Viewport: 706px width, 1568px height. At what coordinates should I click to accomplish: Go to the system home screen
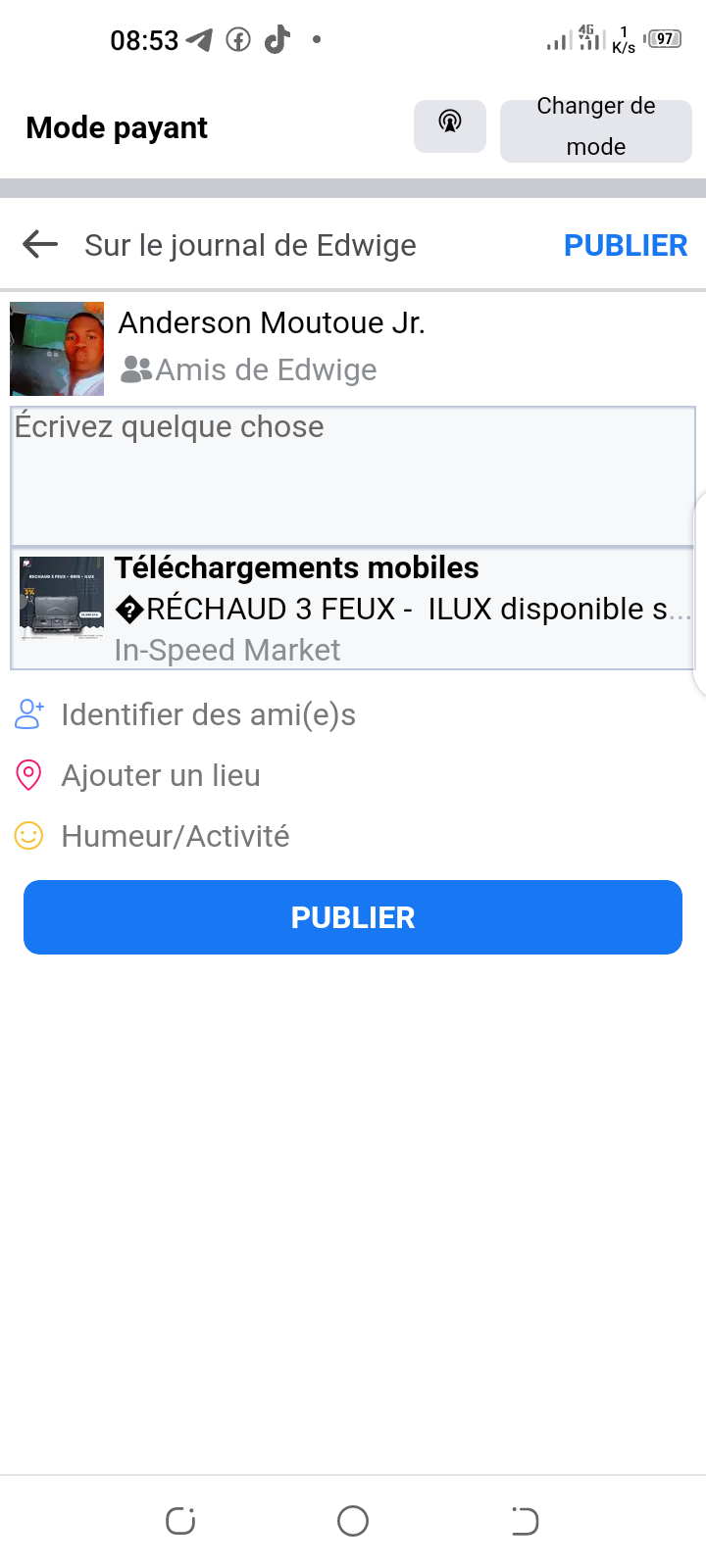tap(353, 1521)
